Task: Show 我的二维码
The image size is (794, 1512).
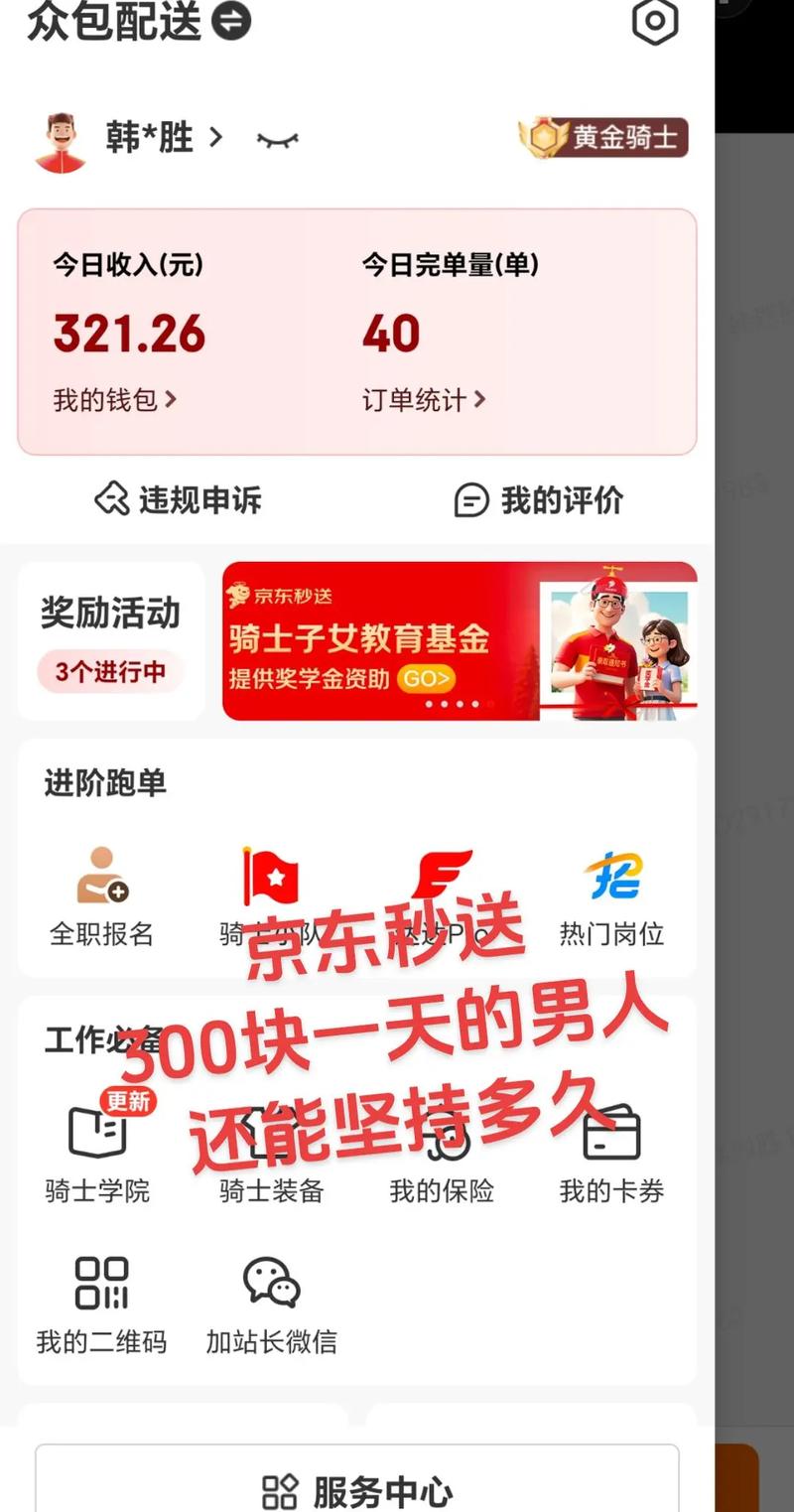Action: 101,1304
